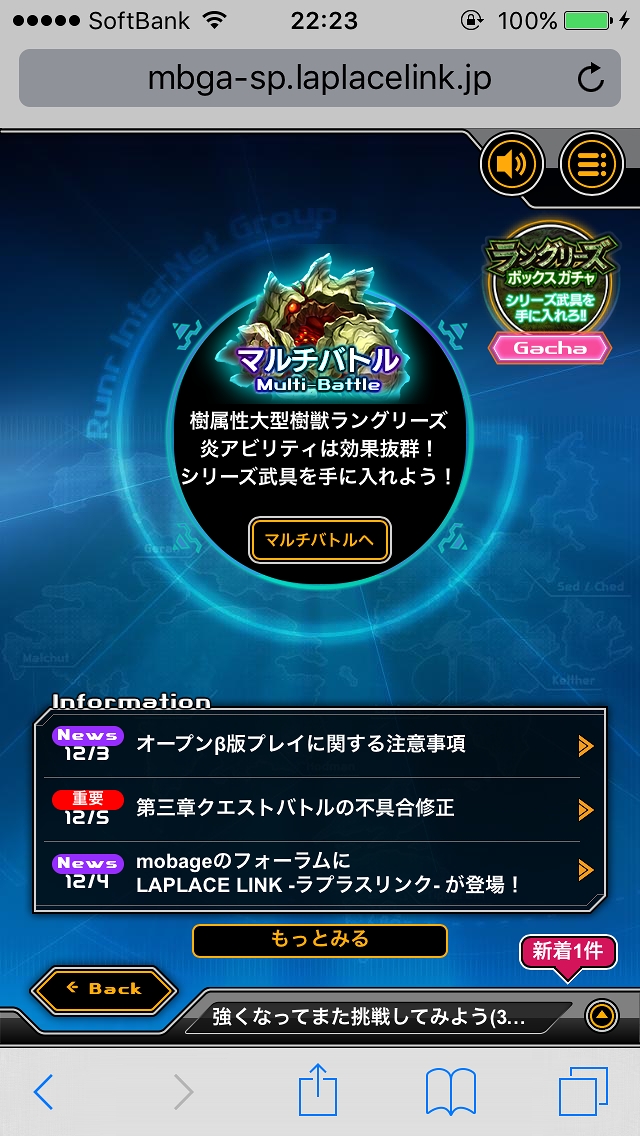Toggle the game sound speaker icon
The image size is (640, 1136).
click(512, 164)
